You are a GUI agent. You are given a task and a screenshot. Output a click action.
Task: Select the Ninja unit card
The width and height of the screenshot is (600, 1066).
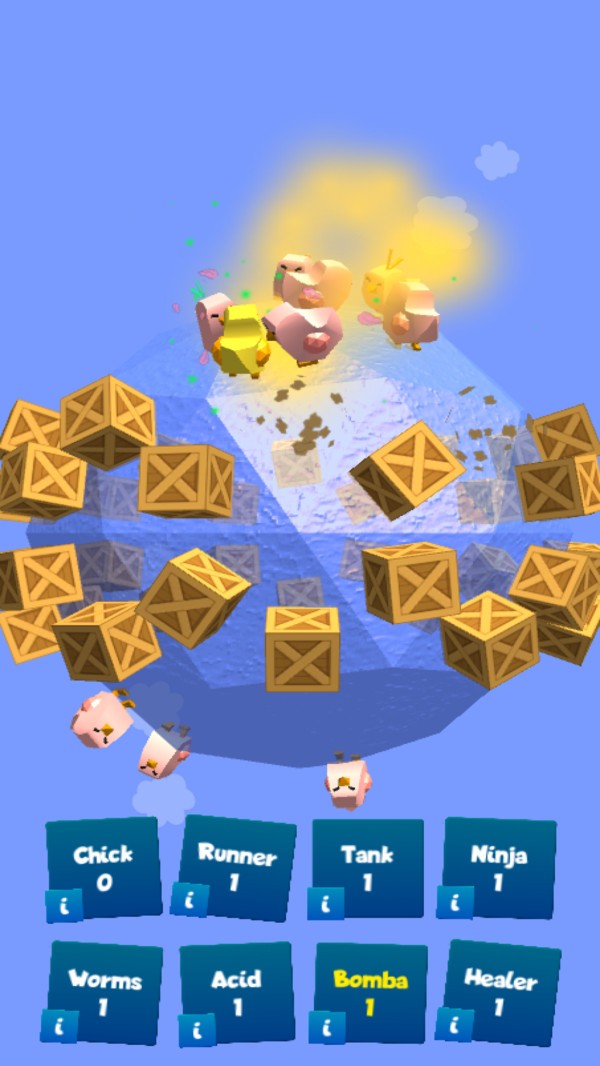click(x=499, y=866)
